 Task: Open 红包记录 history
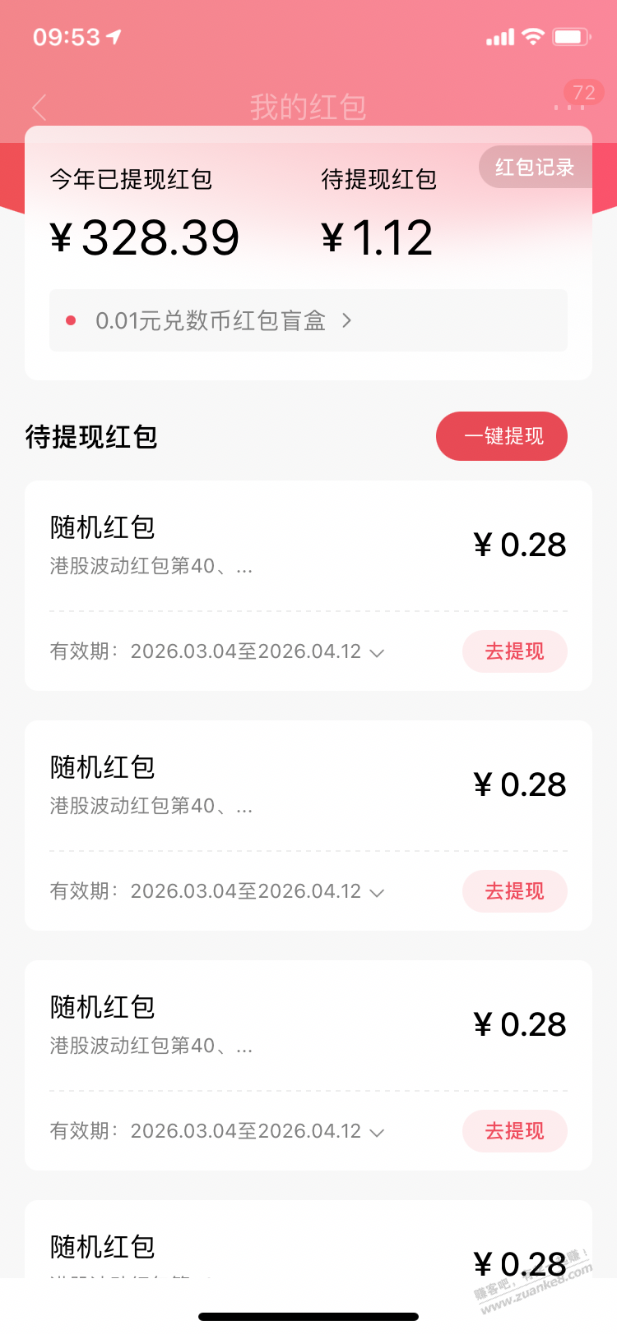click(535, 167)
